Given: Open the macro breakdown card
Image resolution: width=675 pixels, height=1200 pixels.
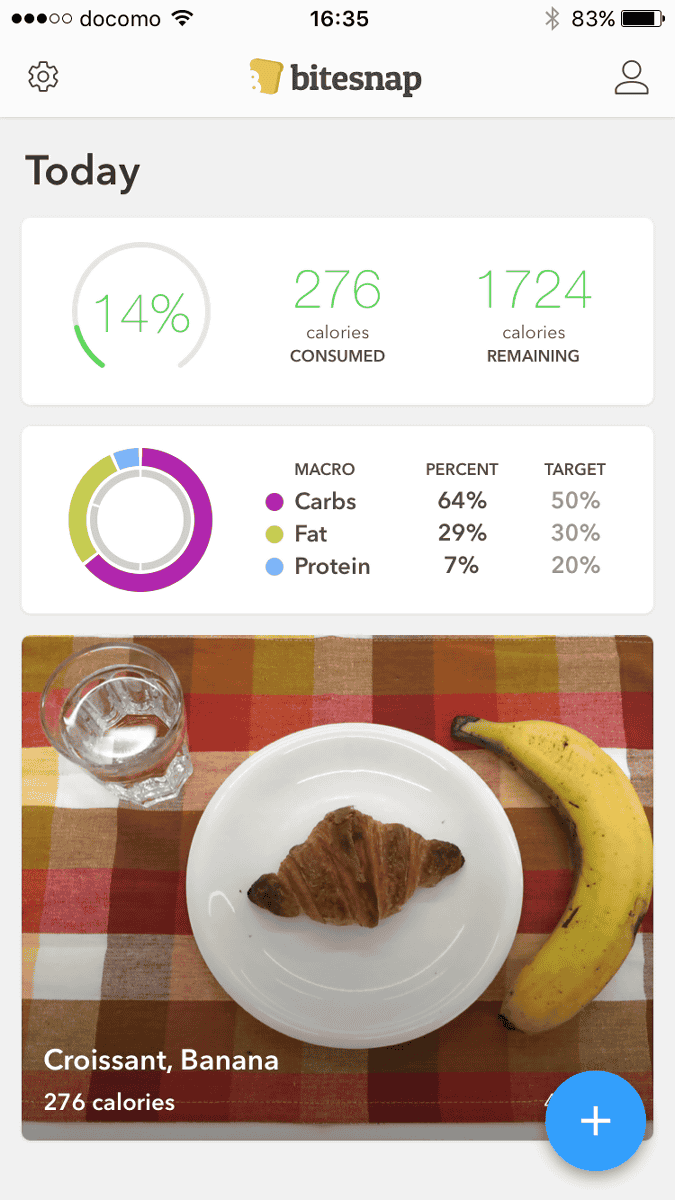Looking at the screenshot, I should click(x=337, y=520).
